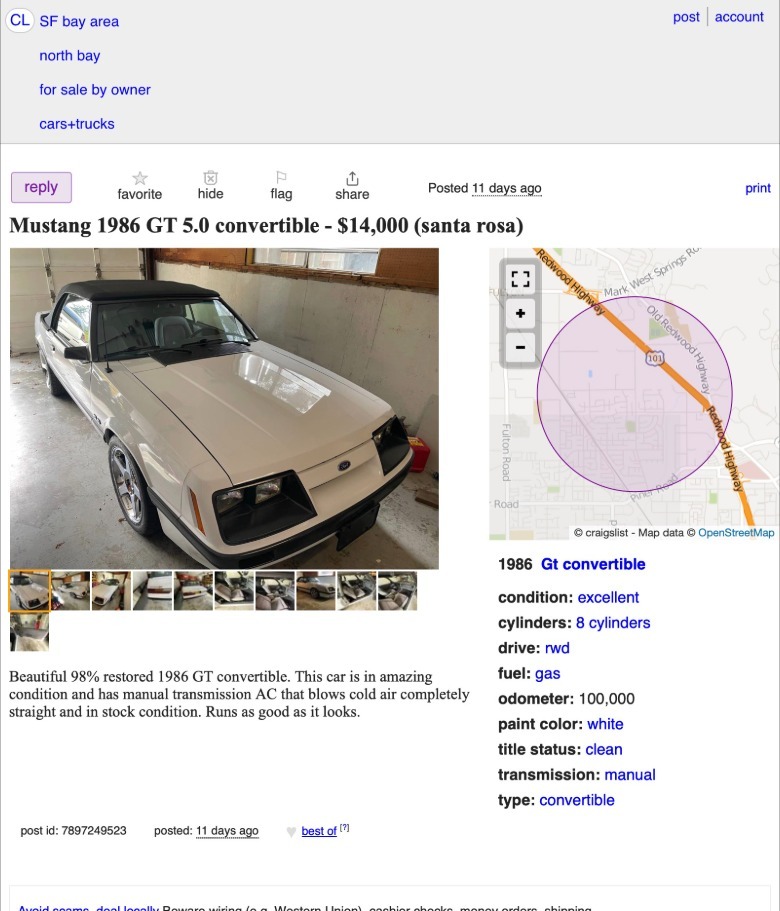Open cars+trucks category
This screenshot has height=911, width=780.
point(77,124)
